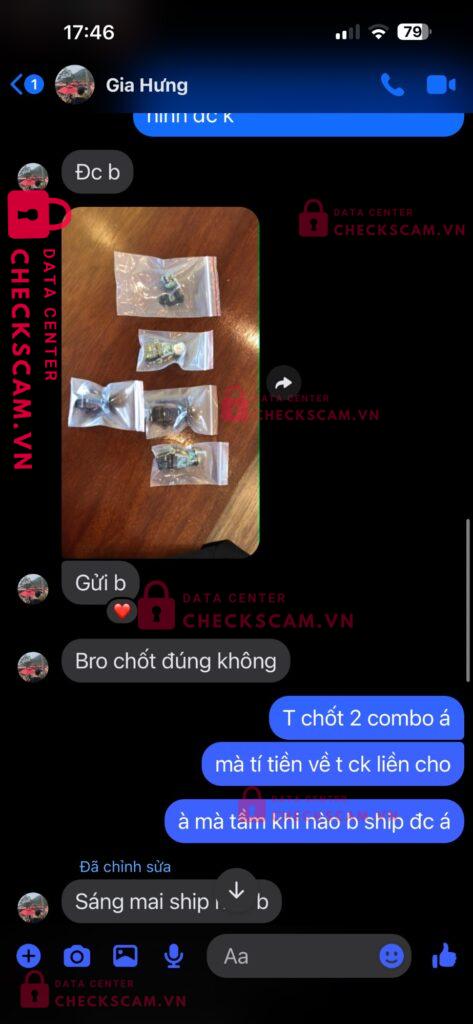Open the emoji picker
473x1024 pixels.
click(391, 957)
